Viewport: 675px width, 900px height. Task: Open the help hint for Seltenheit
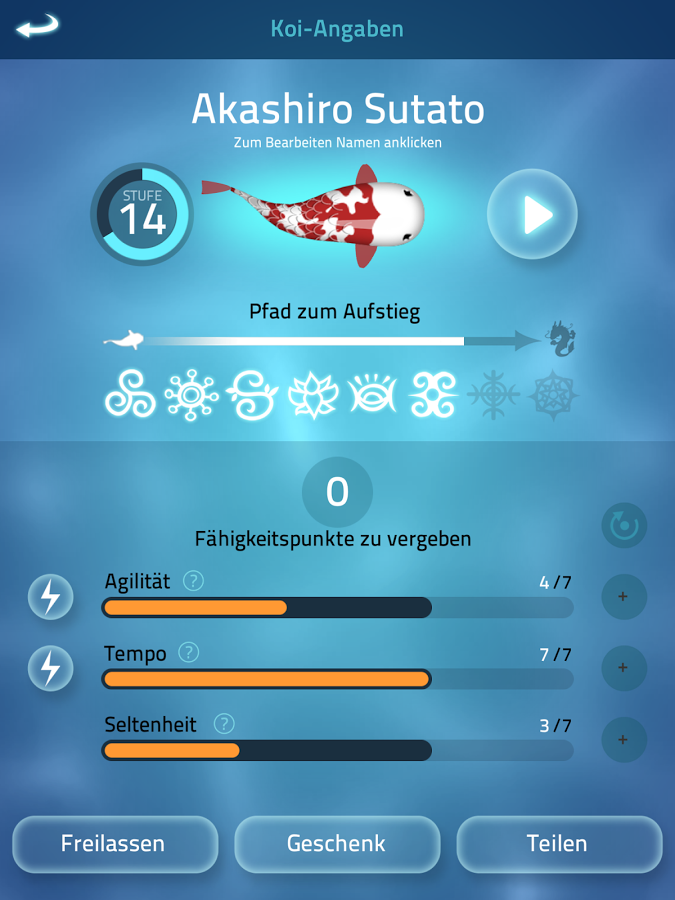224,724
